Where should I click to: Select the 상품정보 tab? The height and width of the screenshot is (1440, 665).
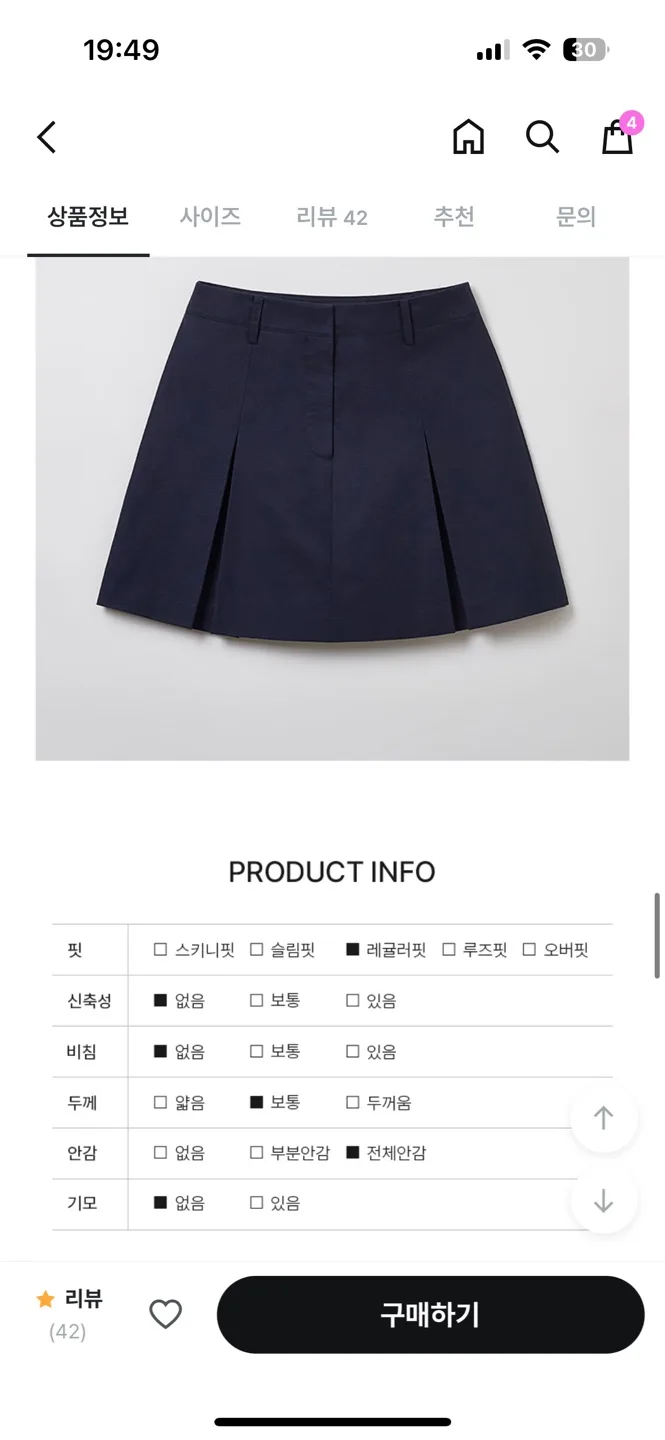click(x=88, y=216)
